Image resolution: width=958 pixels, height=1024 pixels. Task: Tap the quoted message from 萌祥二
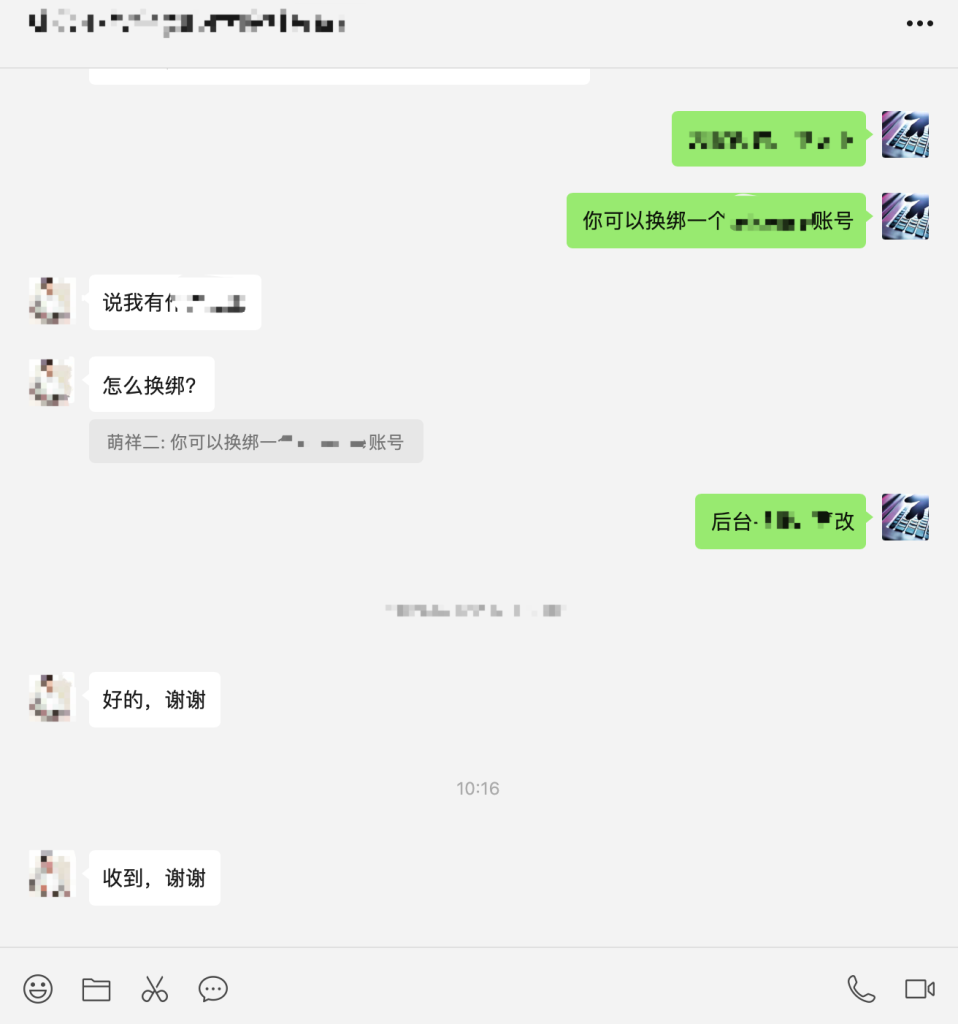pos(256,441)
